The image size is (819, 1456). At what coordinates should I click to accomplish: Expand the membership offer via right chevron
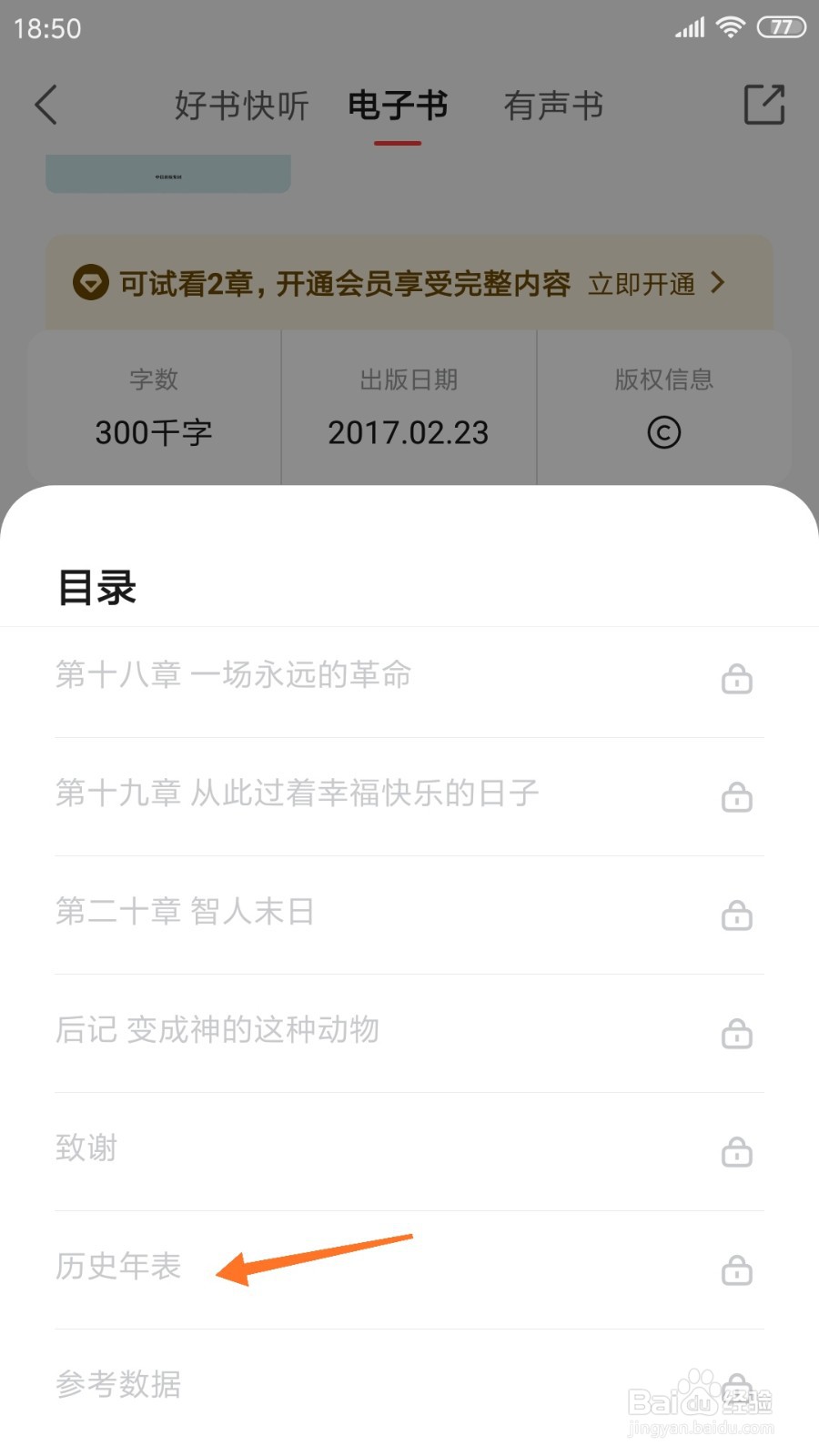[x=717, y=283]
